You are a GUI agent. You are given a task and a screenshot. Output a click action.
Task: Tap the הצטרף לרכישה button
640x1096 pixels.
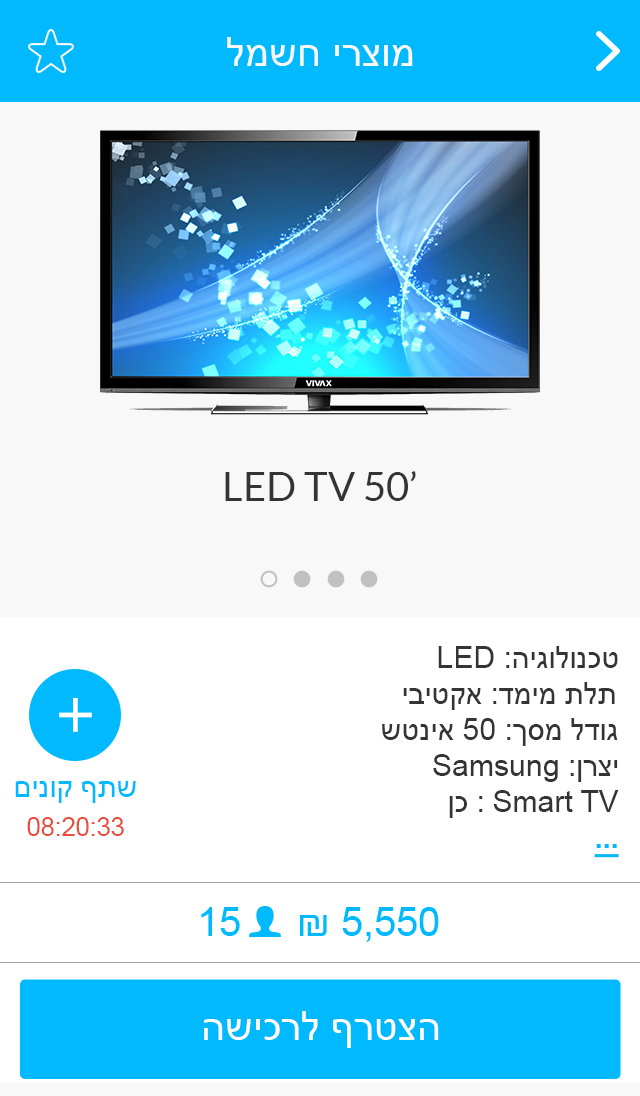click(320, 1029)
